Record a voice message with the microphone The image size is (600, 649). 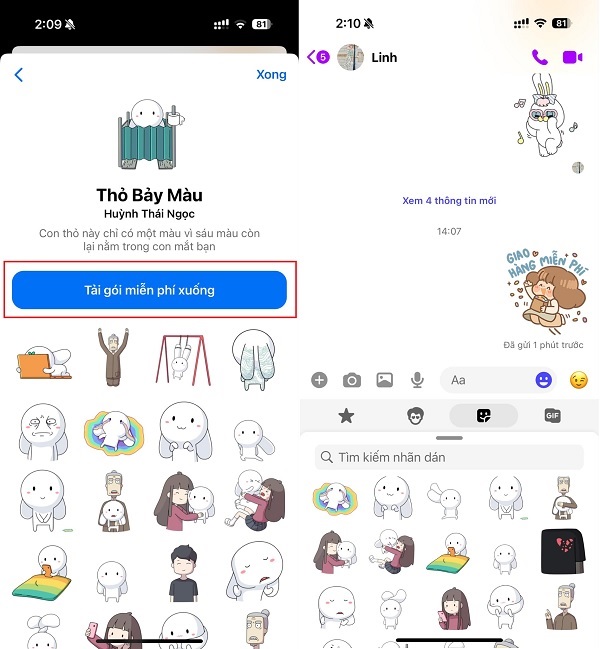click(x=417, y=380)
